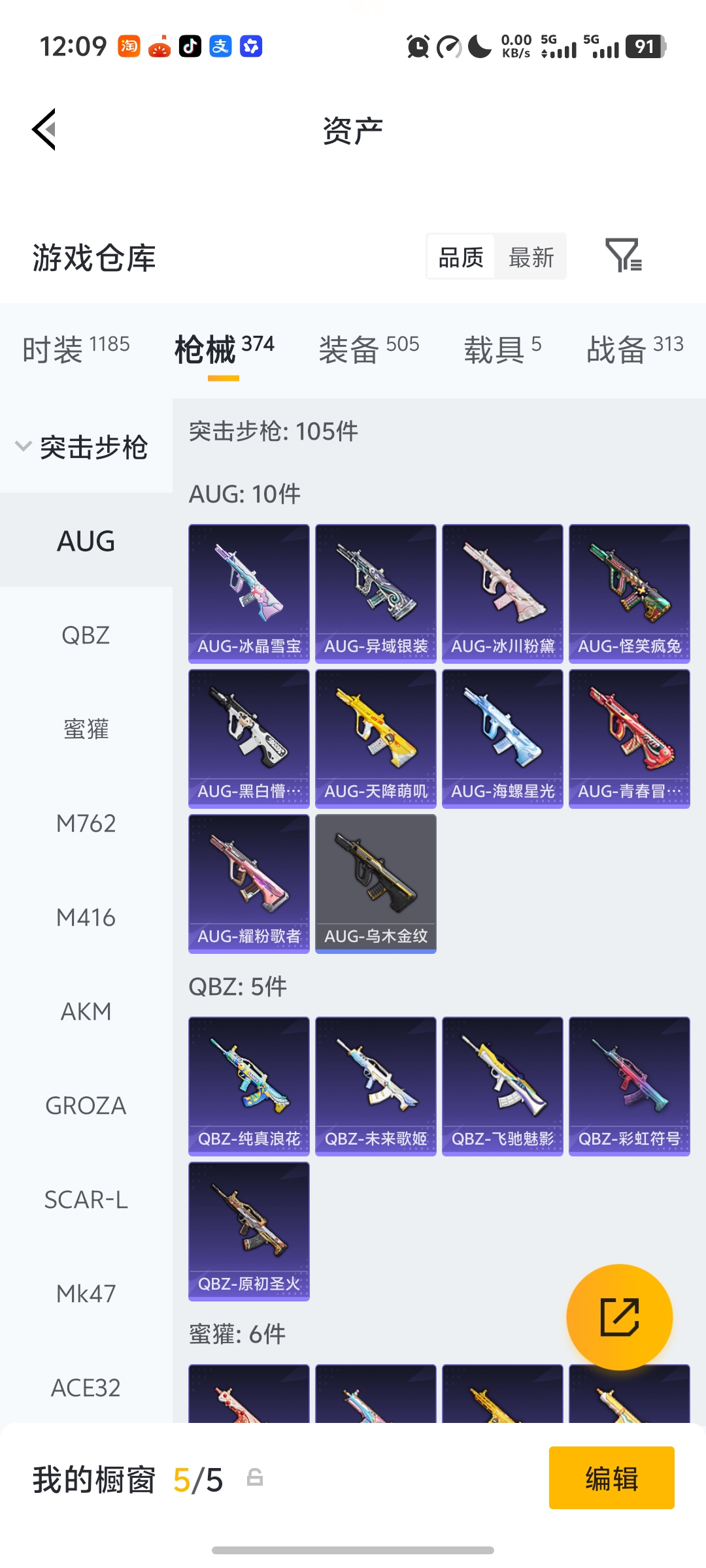Select 蜜獾 in the side list
706x1568 pixels.
click(86, 729)
